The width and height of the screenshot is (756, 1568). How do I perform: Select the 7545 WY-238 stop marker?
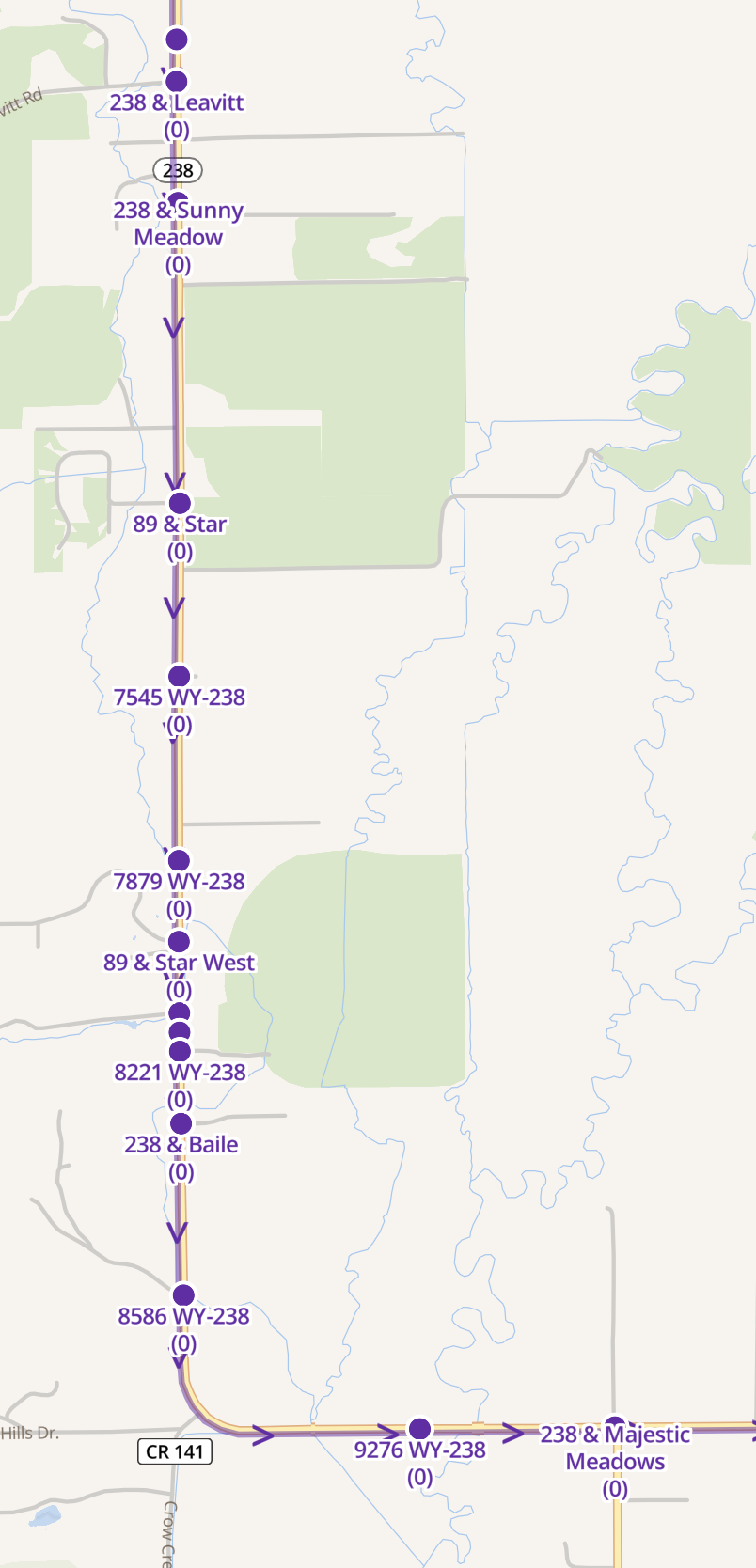pyautogui.click(x=180, y=676)
